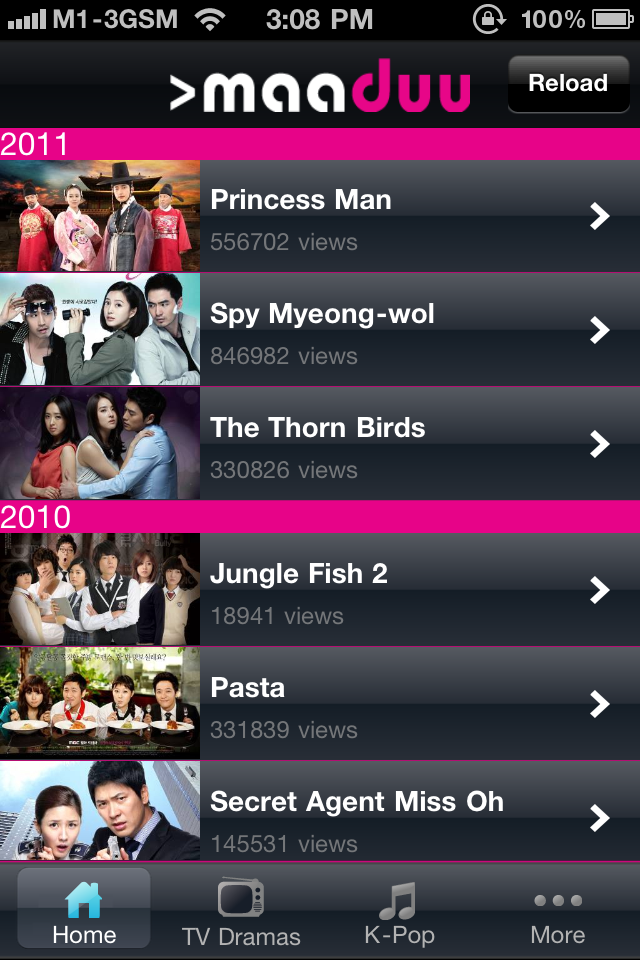Switch to the TV Dramas tab

click(241, 911)
